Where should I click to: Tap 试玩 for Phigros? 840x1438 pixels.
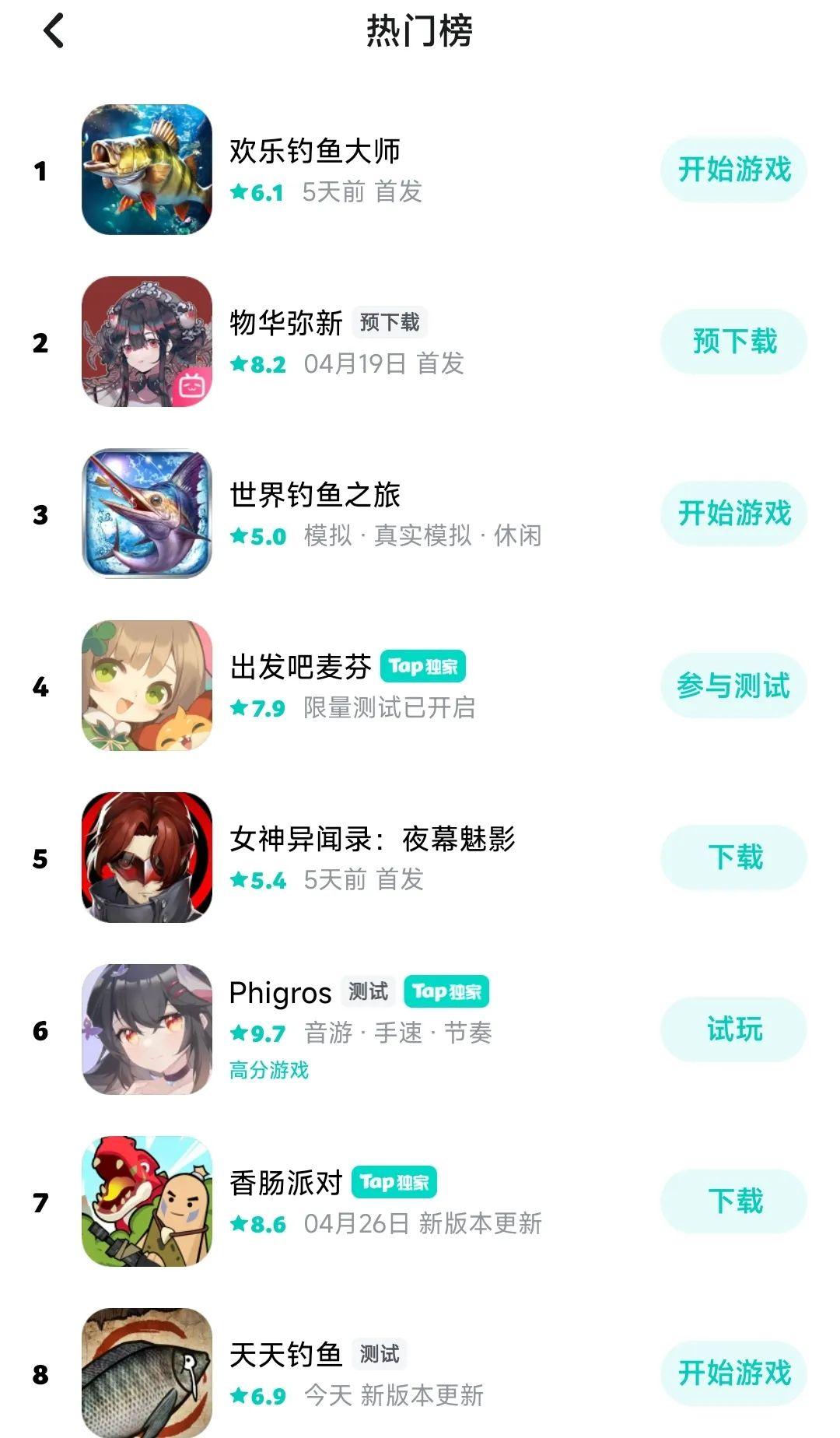pos(733,1029)
